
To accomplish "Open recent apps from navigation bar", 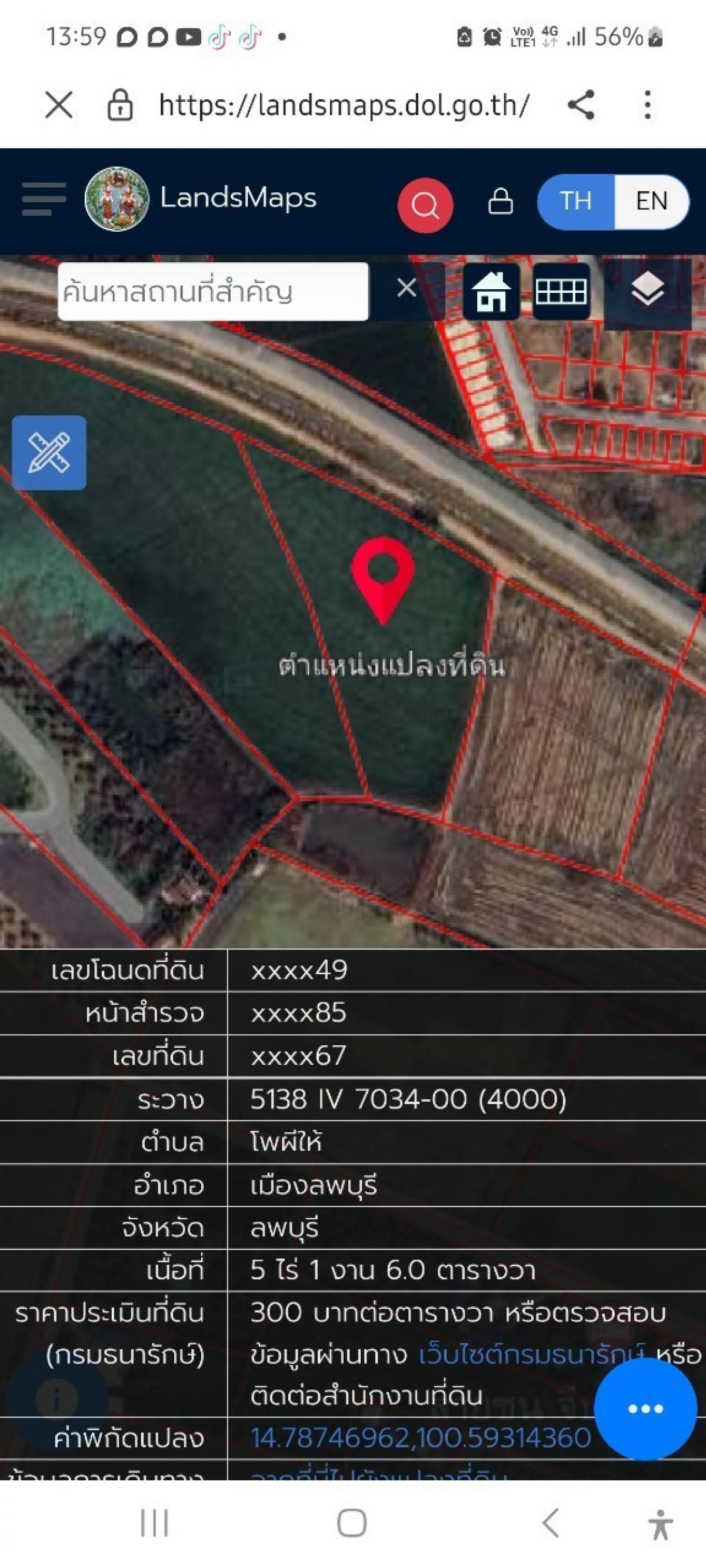I will point(154,1523).
